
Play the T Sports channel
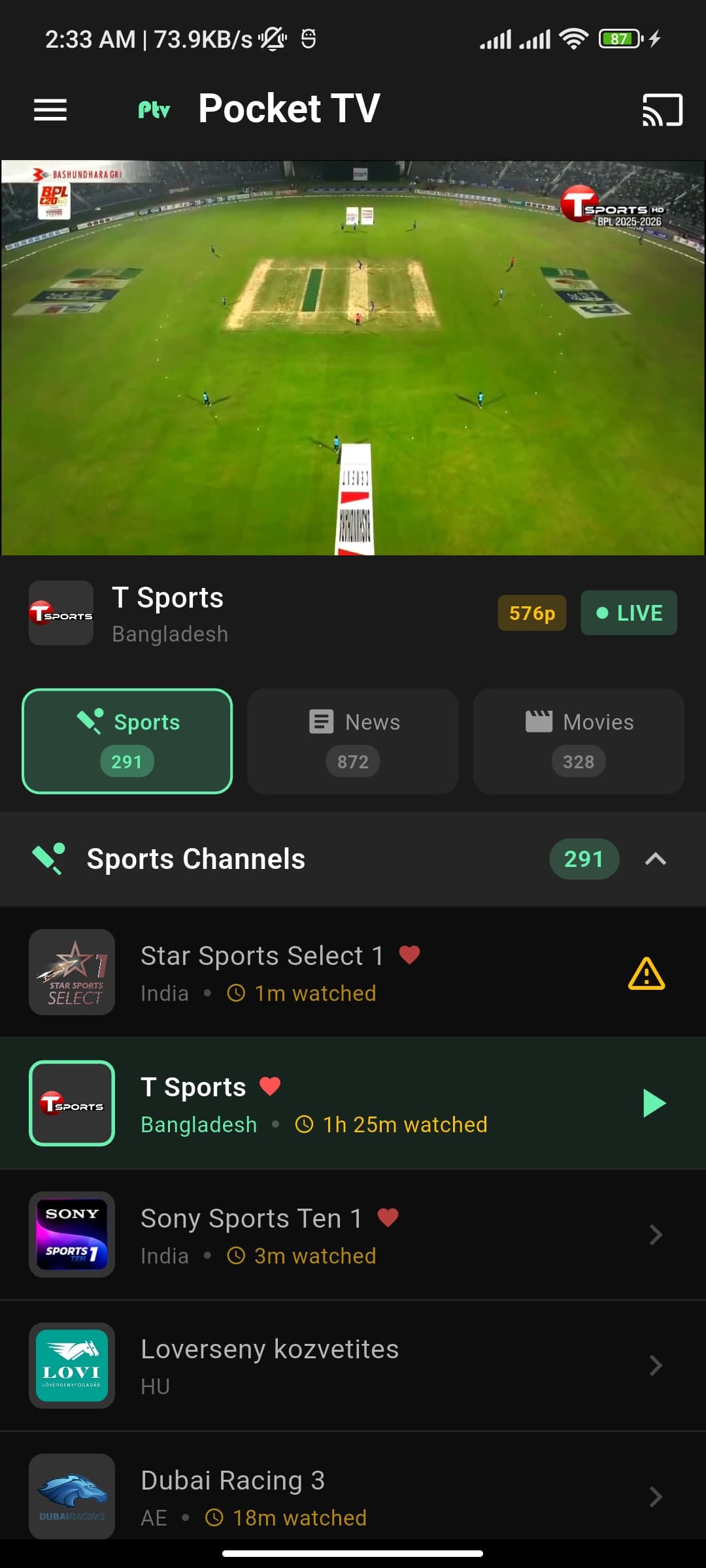[x=653, y=1102]
